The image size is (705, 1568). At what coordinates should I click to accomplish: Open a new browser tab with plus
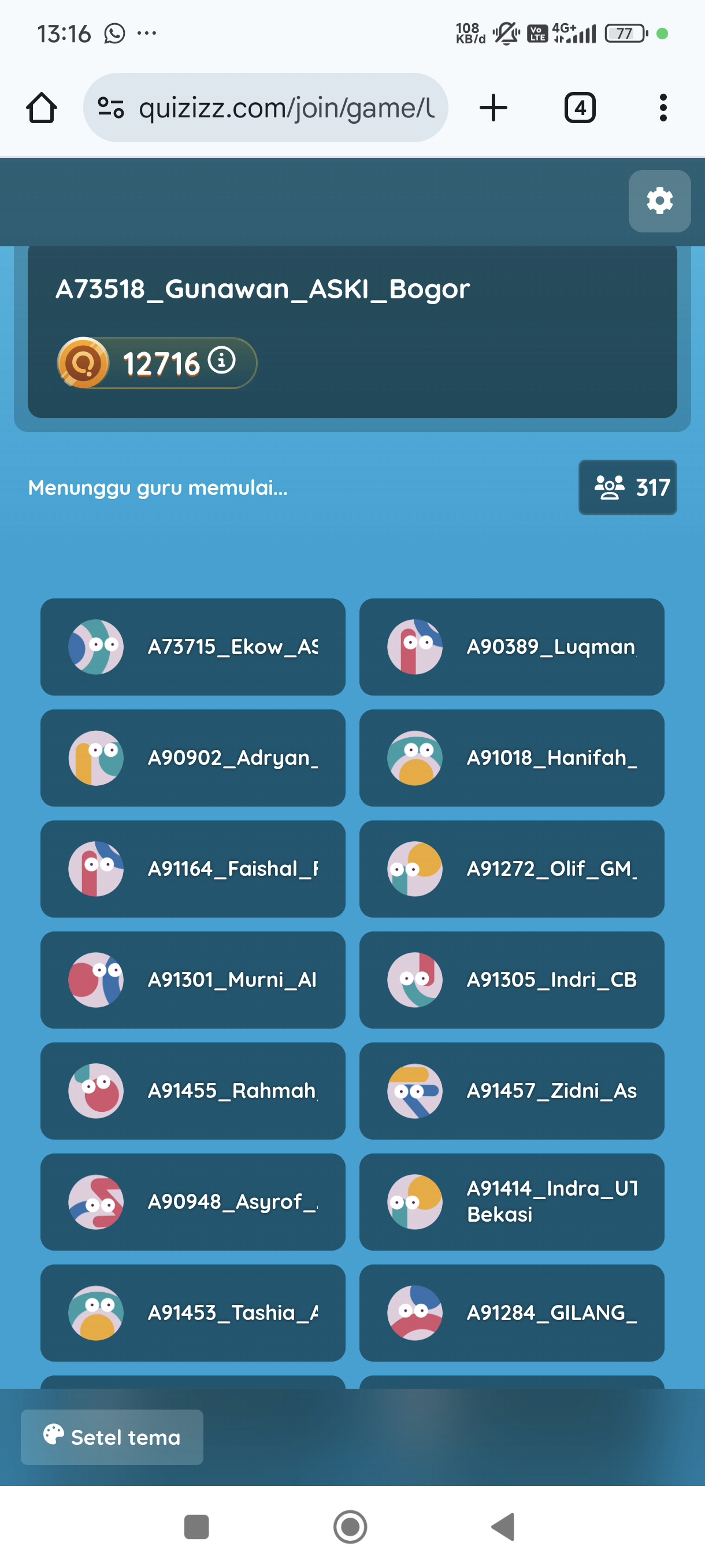493,107
